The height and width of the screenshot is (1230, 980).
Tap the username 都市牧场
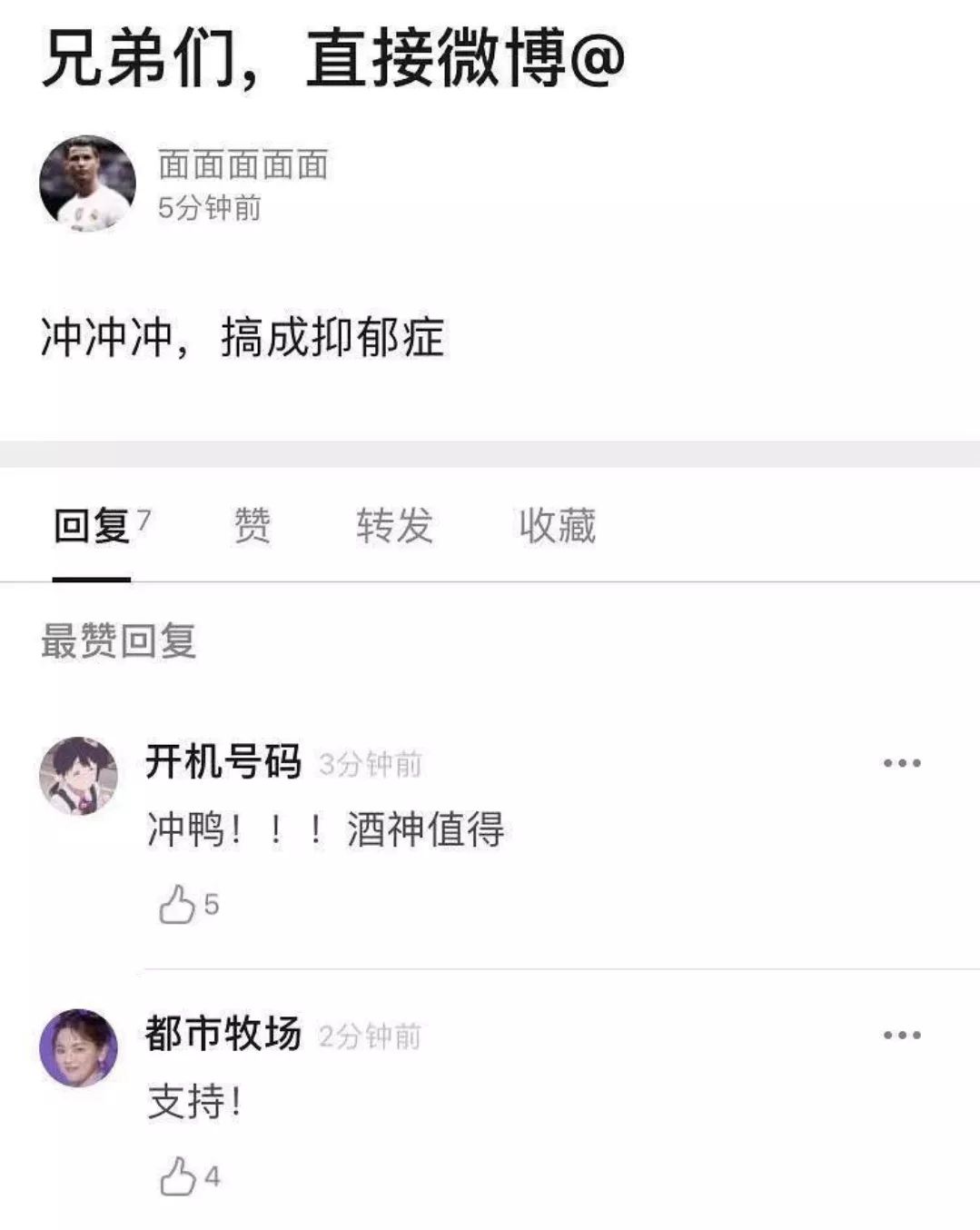[x=223, y=1034]
